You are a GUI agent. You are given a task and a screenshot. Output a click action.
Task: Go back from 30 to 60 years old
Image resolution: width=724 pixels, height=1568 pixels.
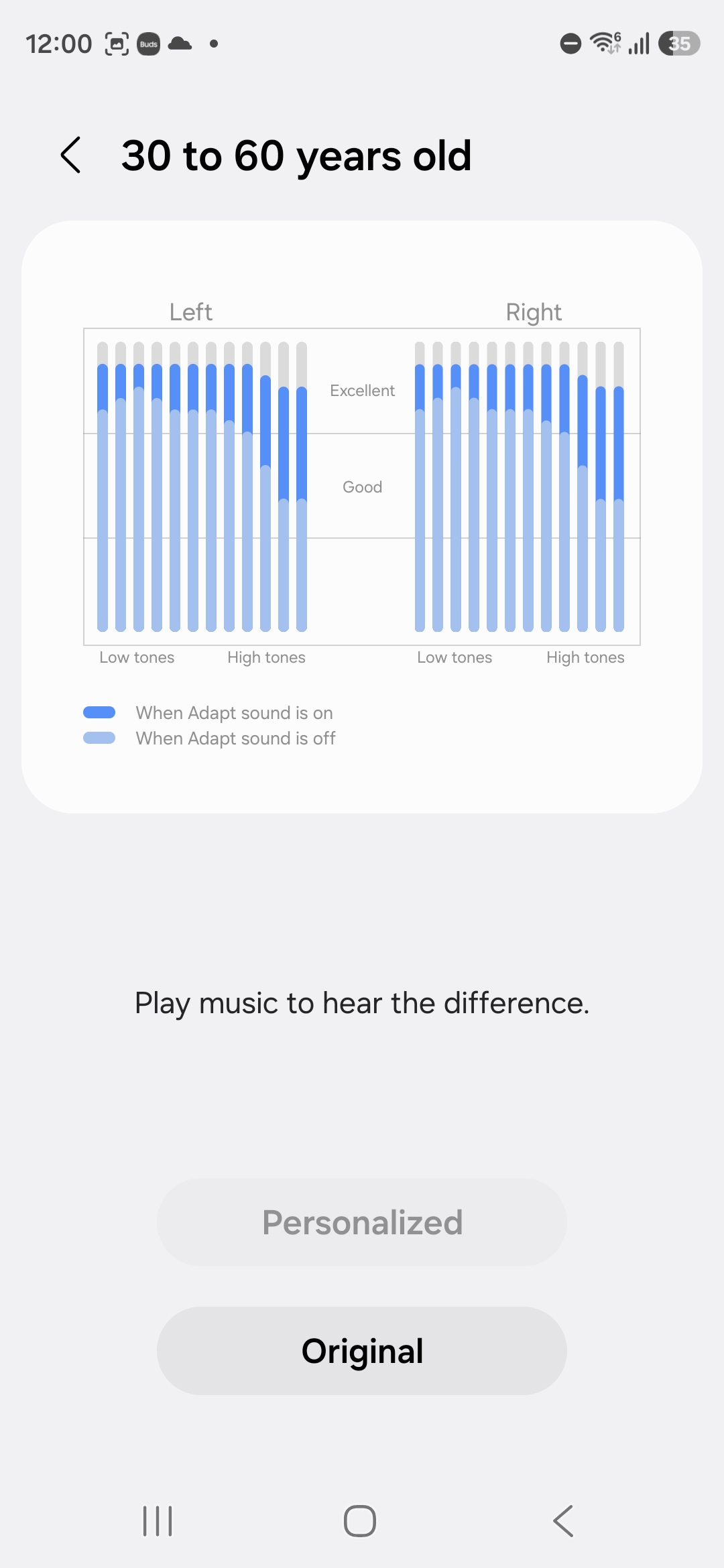[x=71, y=155]
